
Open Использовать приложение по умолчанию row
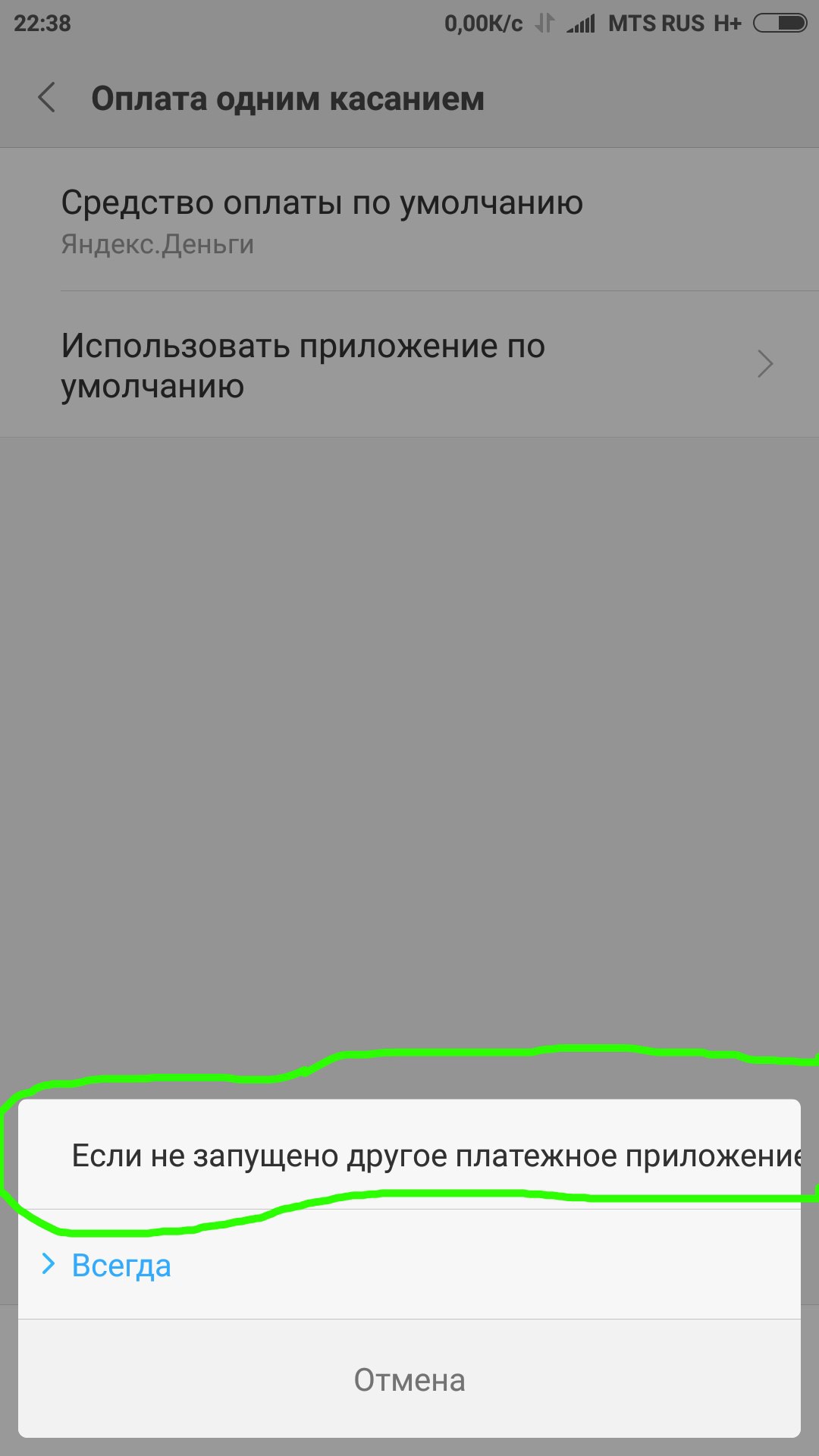[409, 365]
